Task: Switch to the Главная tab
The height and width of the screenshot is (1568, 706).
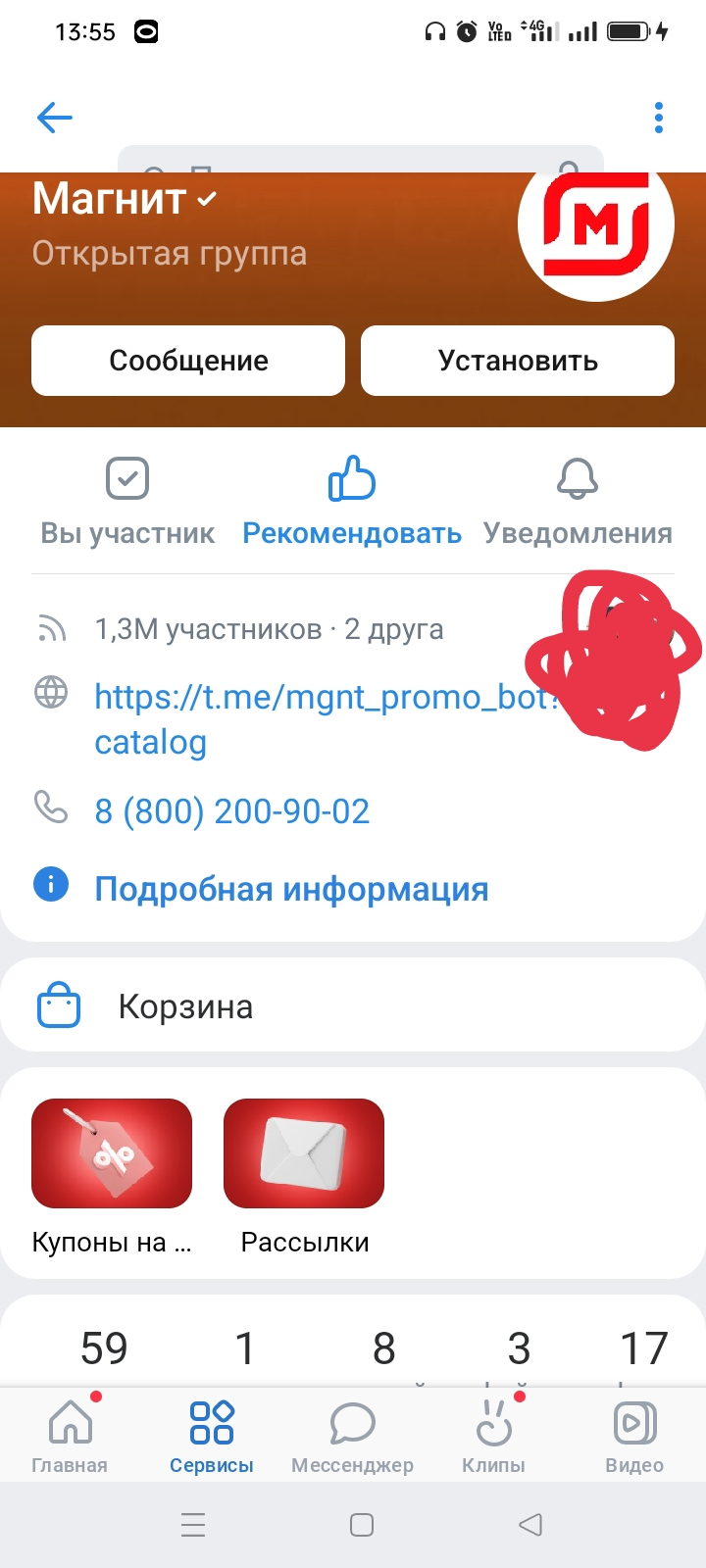Action: pos(70,1437)
